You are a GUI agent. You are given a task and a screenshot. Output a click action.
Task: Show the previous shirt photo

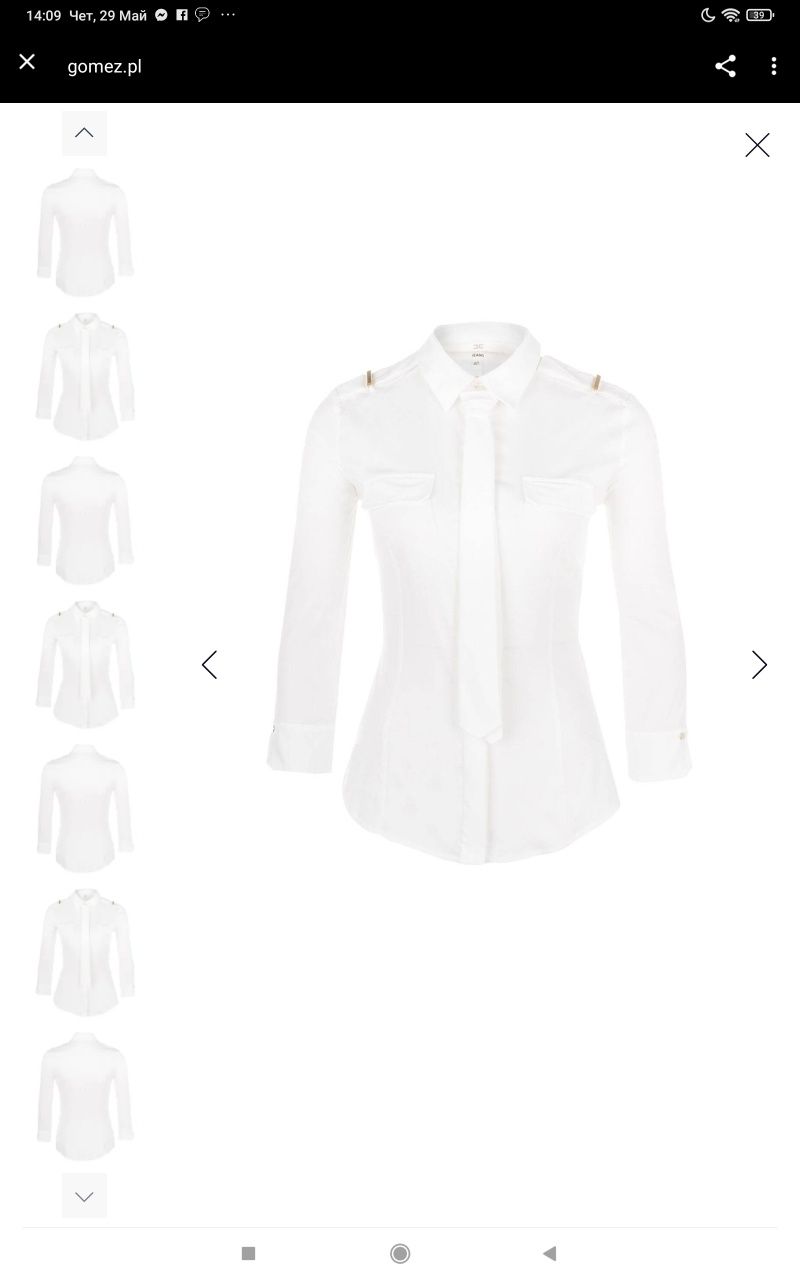tap(209, 665)
